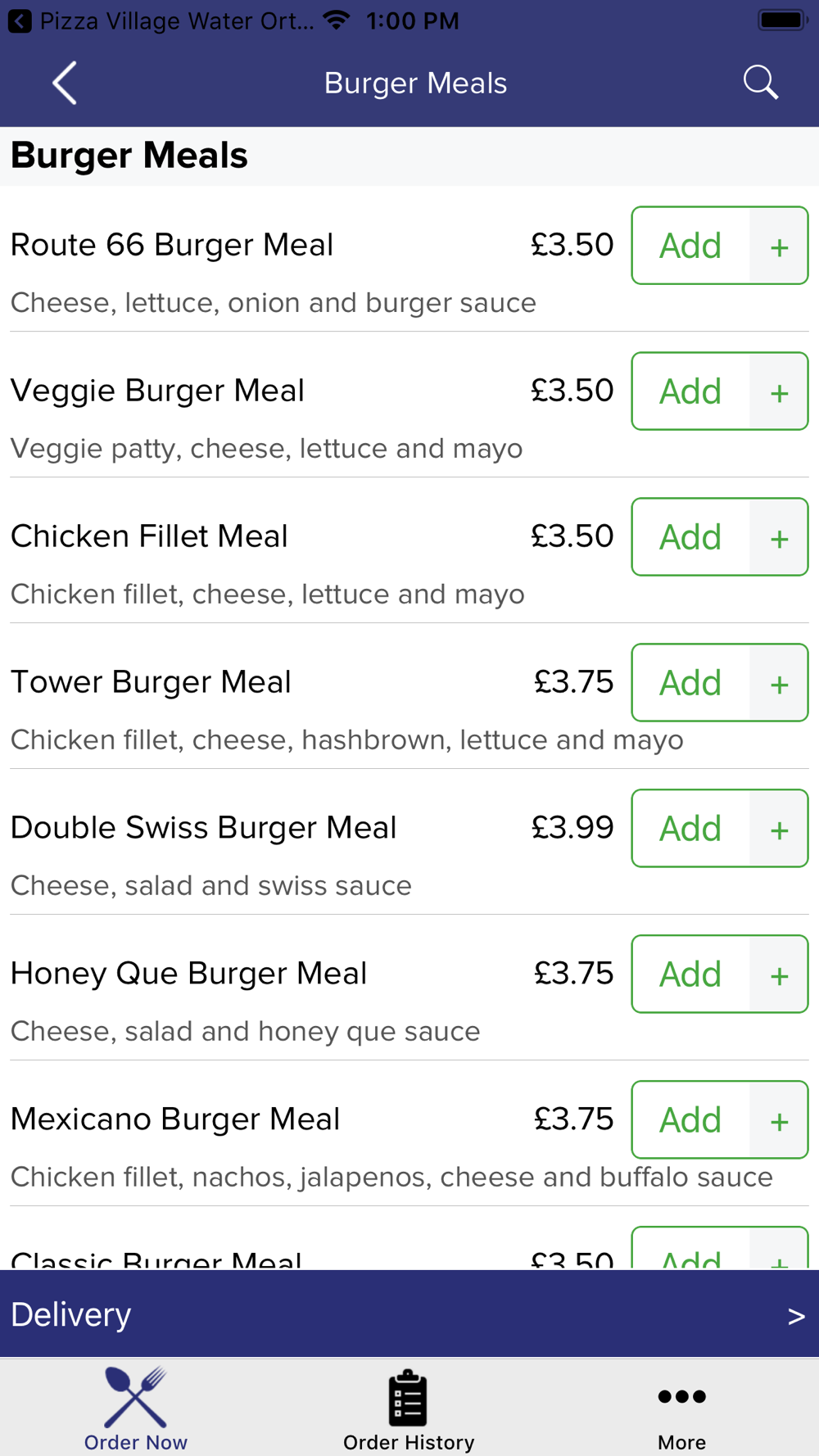Go back using the header arrow
The image size is (819, 1456).
65,83
